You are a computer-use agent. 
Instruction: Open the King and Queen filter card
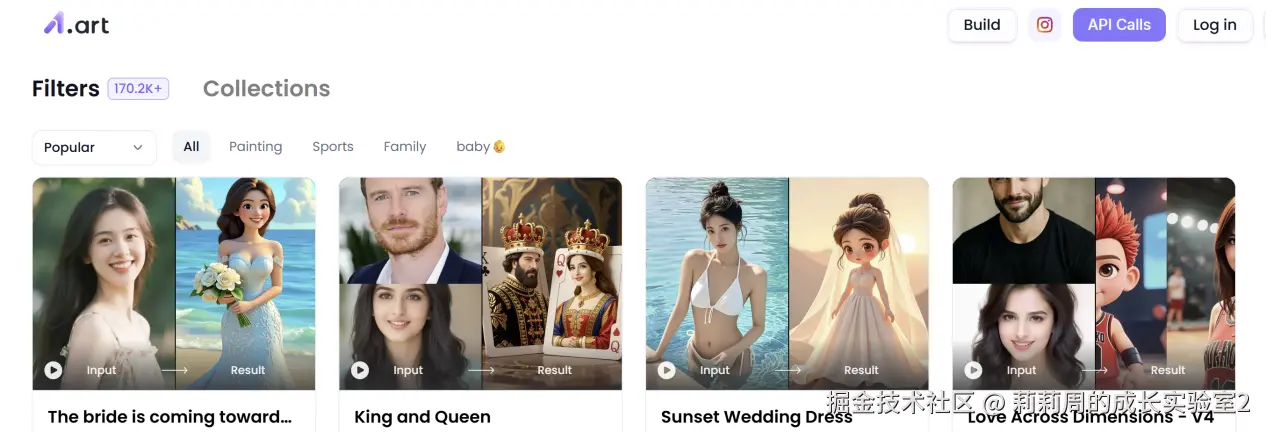coord(480,283)
